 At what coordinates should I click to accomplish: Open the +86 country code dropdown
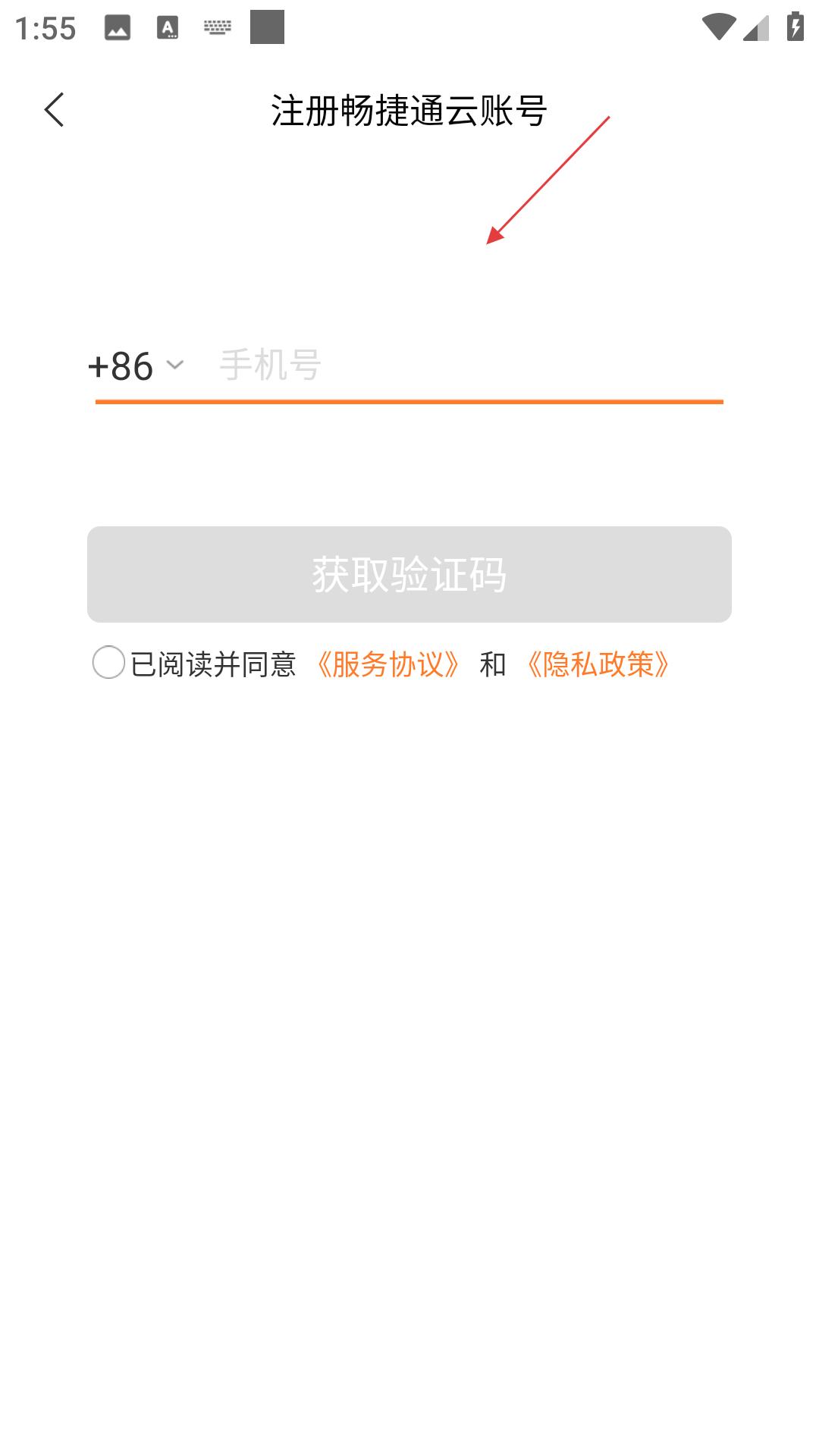pyautogui.click(x=136, y=366)
